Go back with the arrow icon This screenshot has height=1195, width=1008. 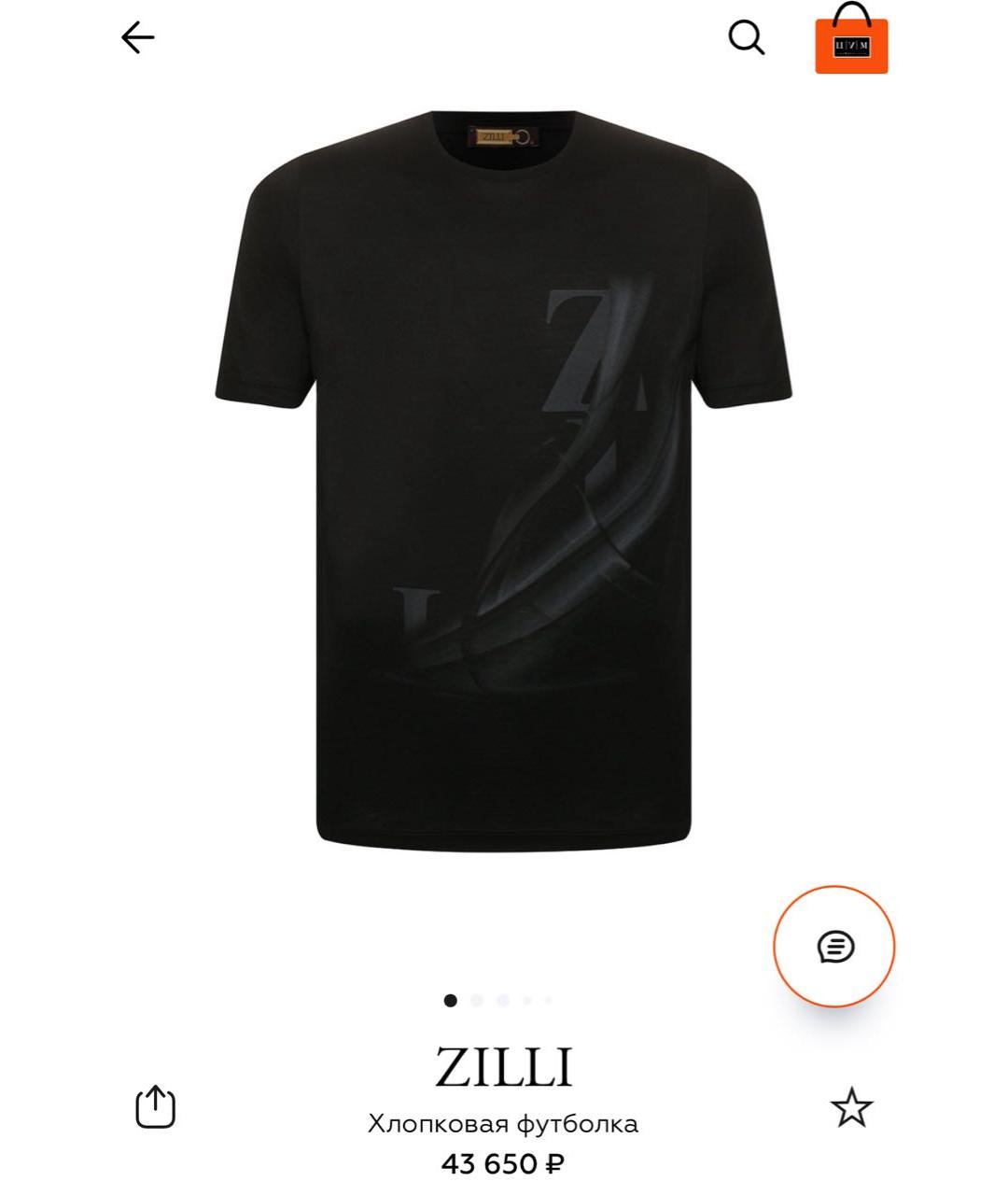[x=137, y=38]
